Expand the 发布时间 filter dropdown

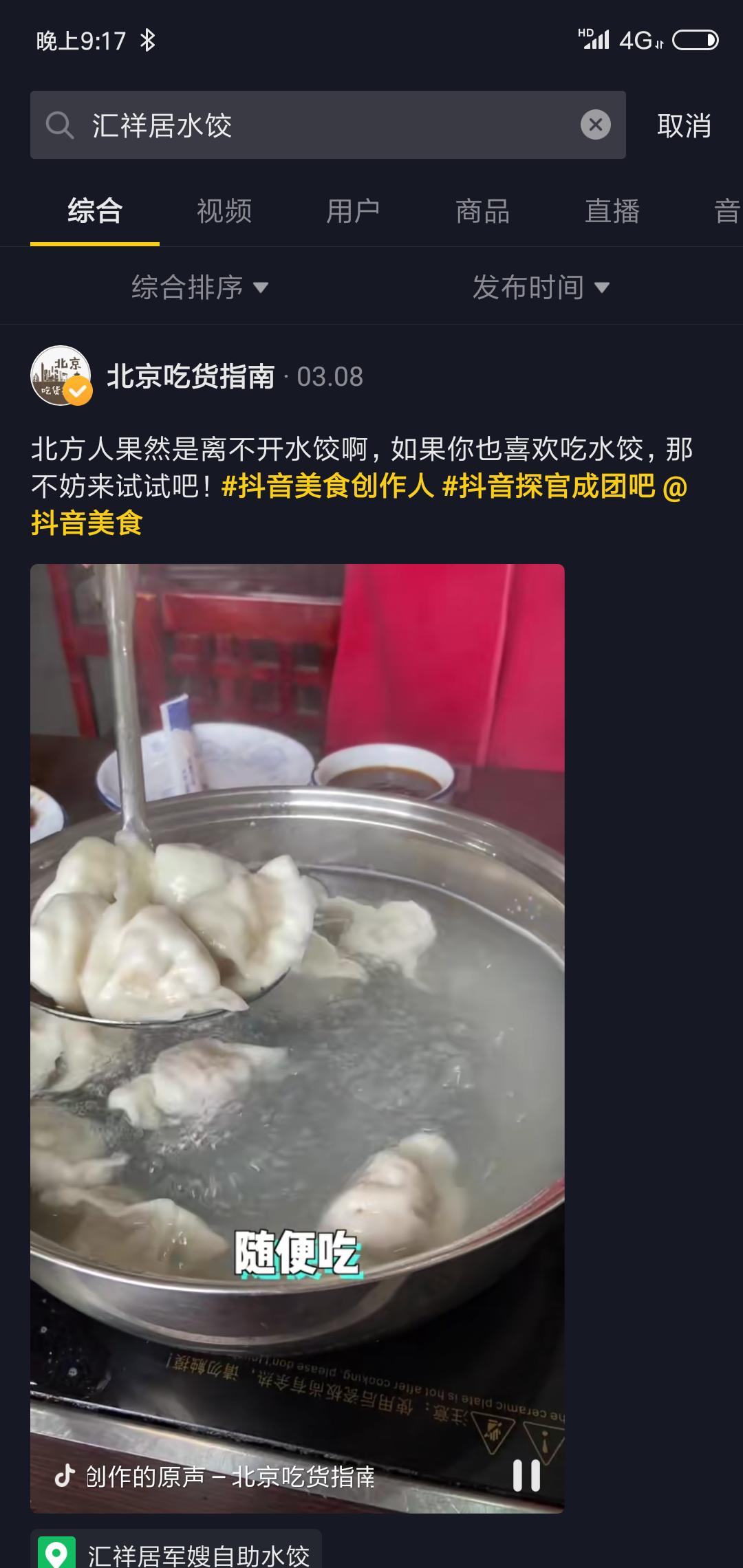click(541, 287)
